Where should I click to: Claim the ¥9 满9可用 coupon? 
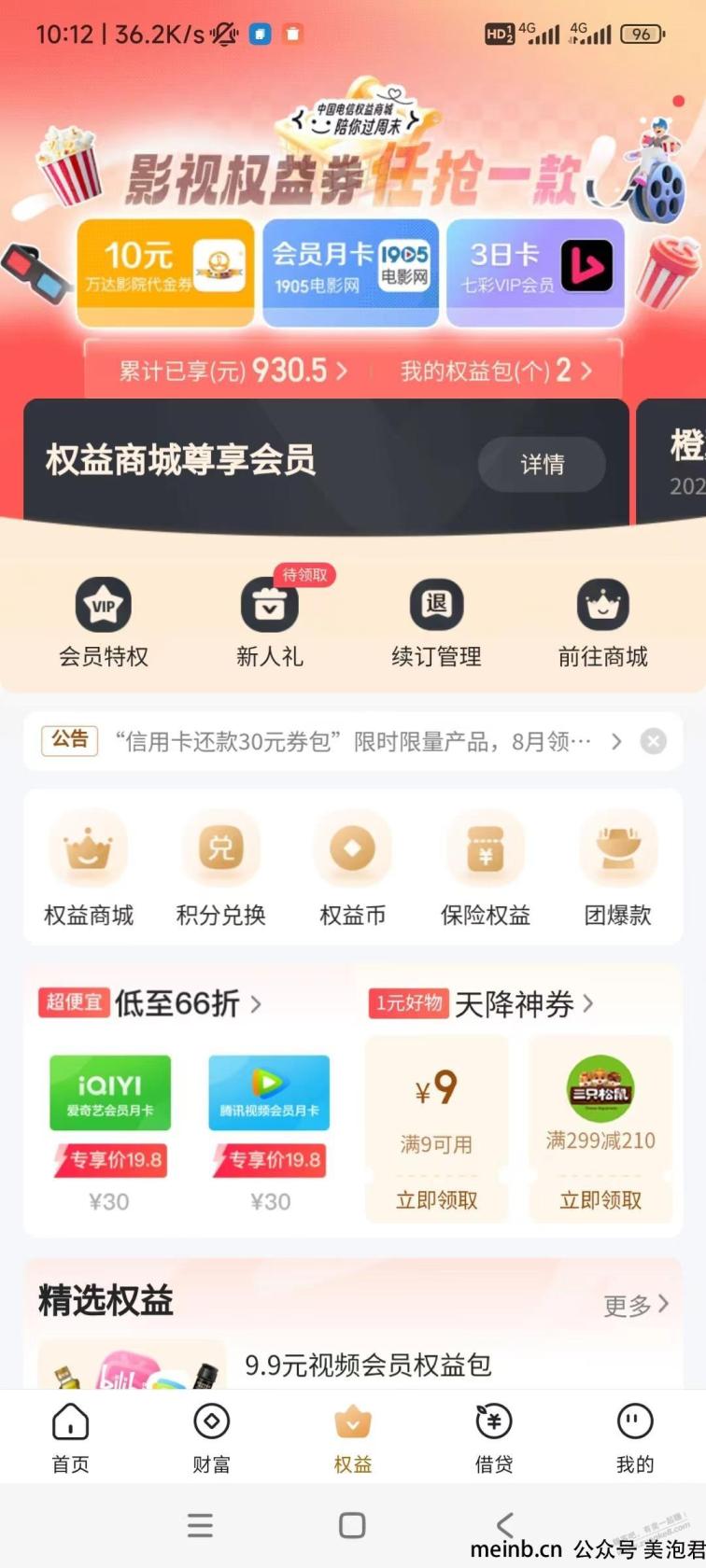pos(436,1199)
